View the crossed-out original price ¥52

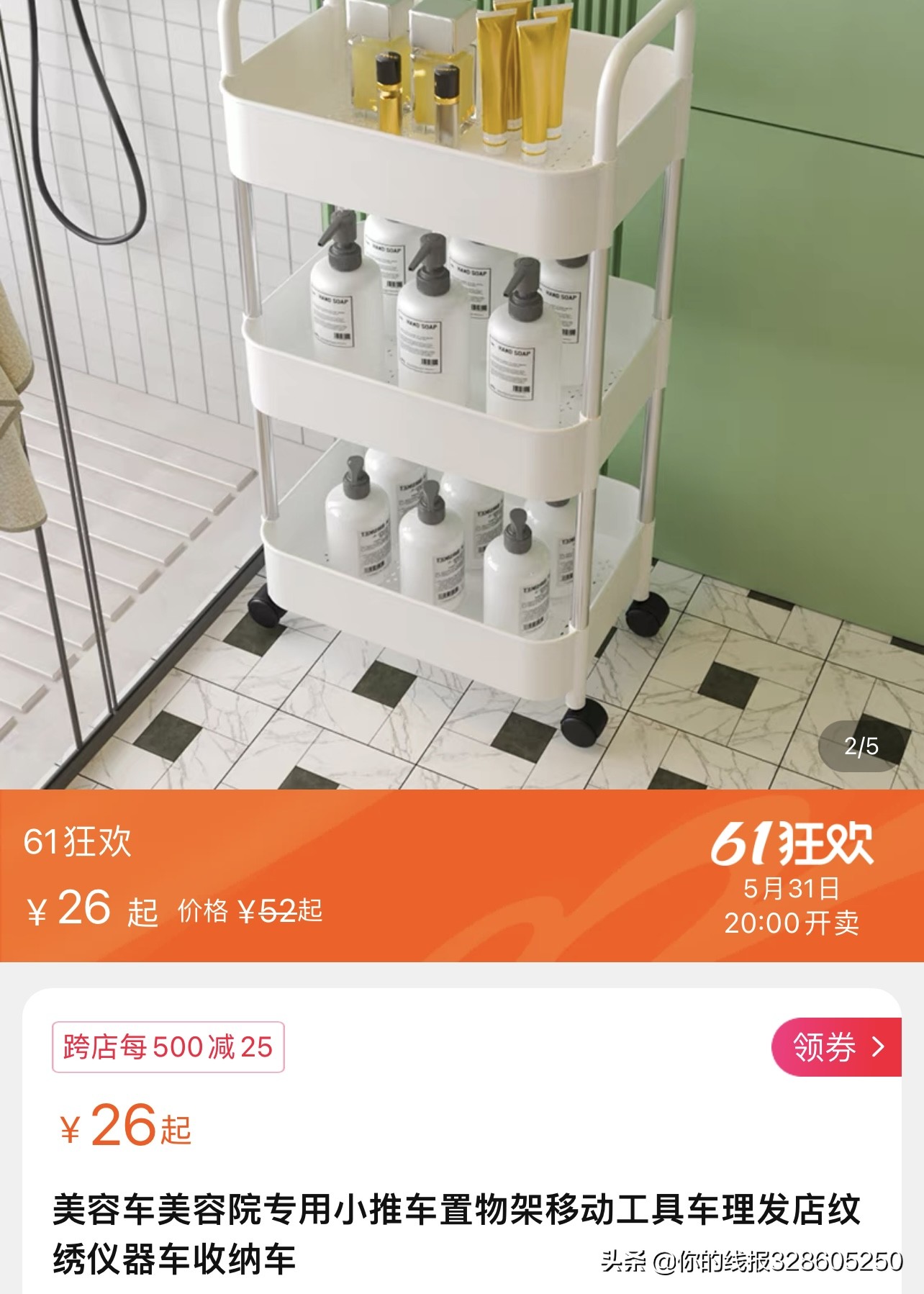281,911
